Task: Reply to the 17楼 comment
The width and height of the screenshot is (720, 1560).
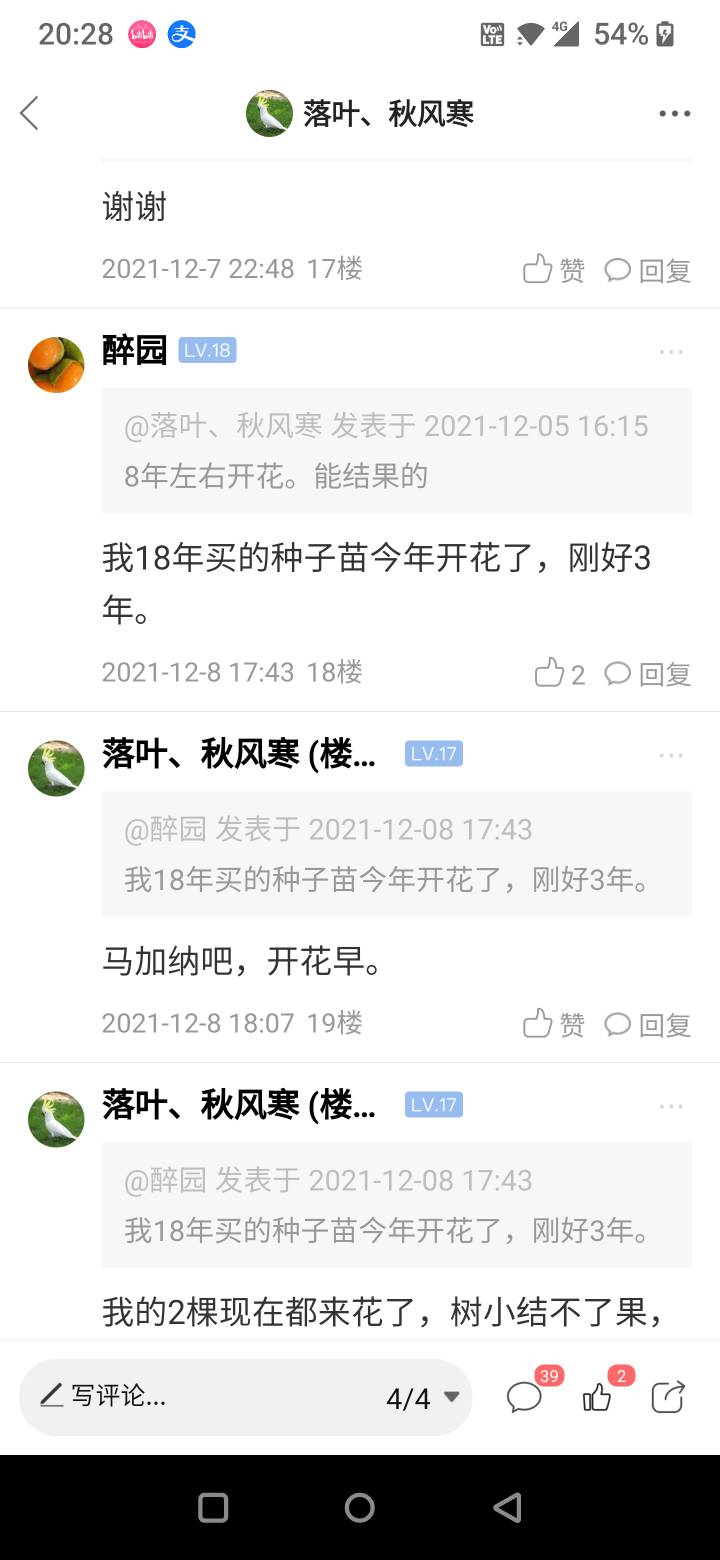Action: (648, 270)
